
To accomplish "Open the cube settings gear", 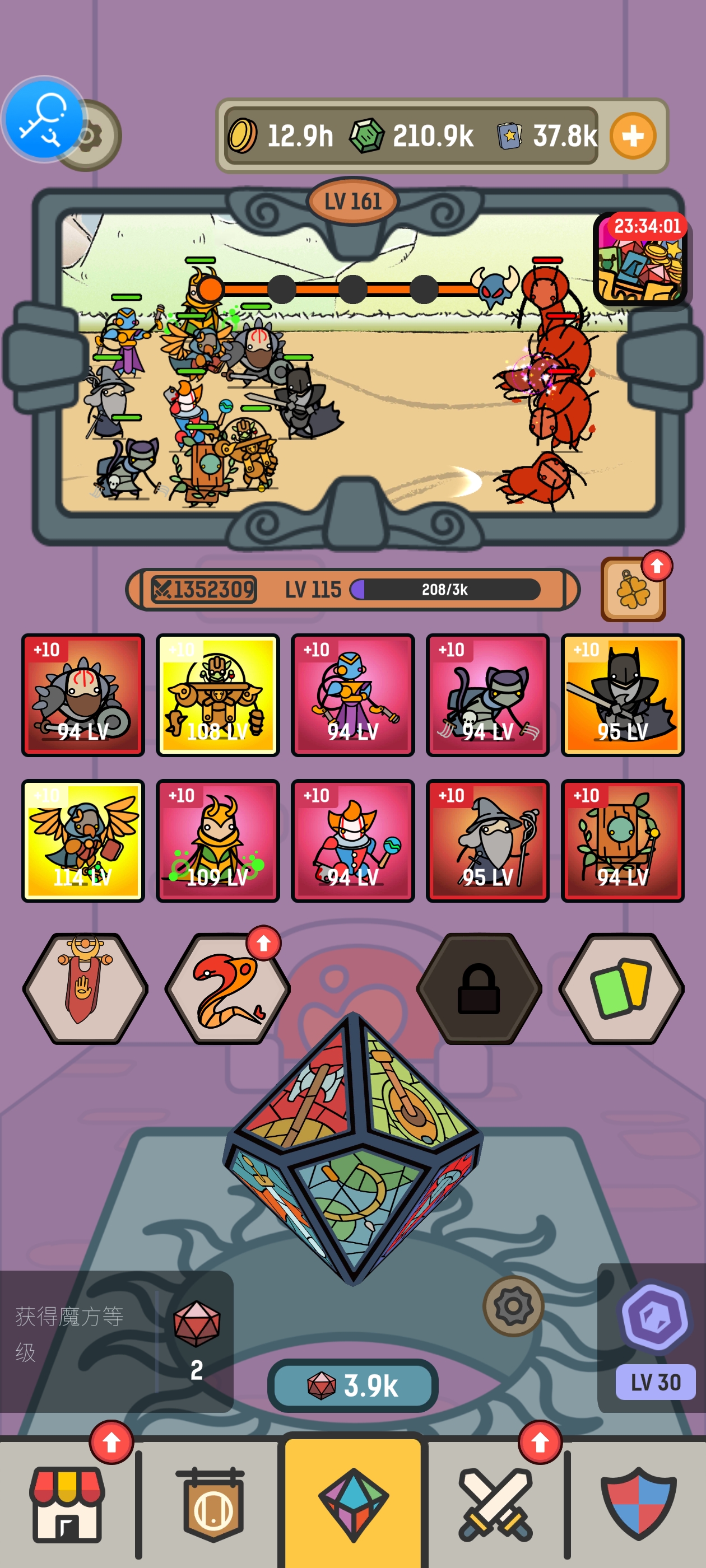I will click(513, 1306).
